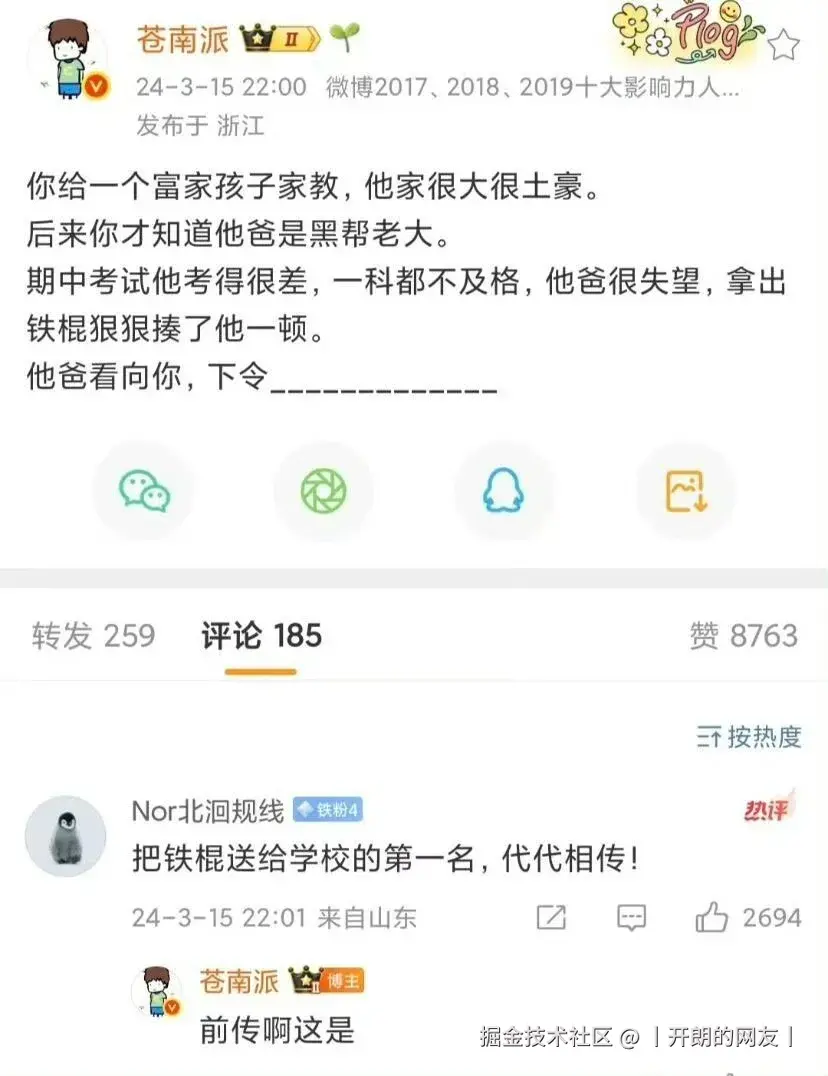
Task: Open reply box via comment bubble icon
Action: [630, 914]
